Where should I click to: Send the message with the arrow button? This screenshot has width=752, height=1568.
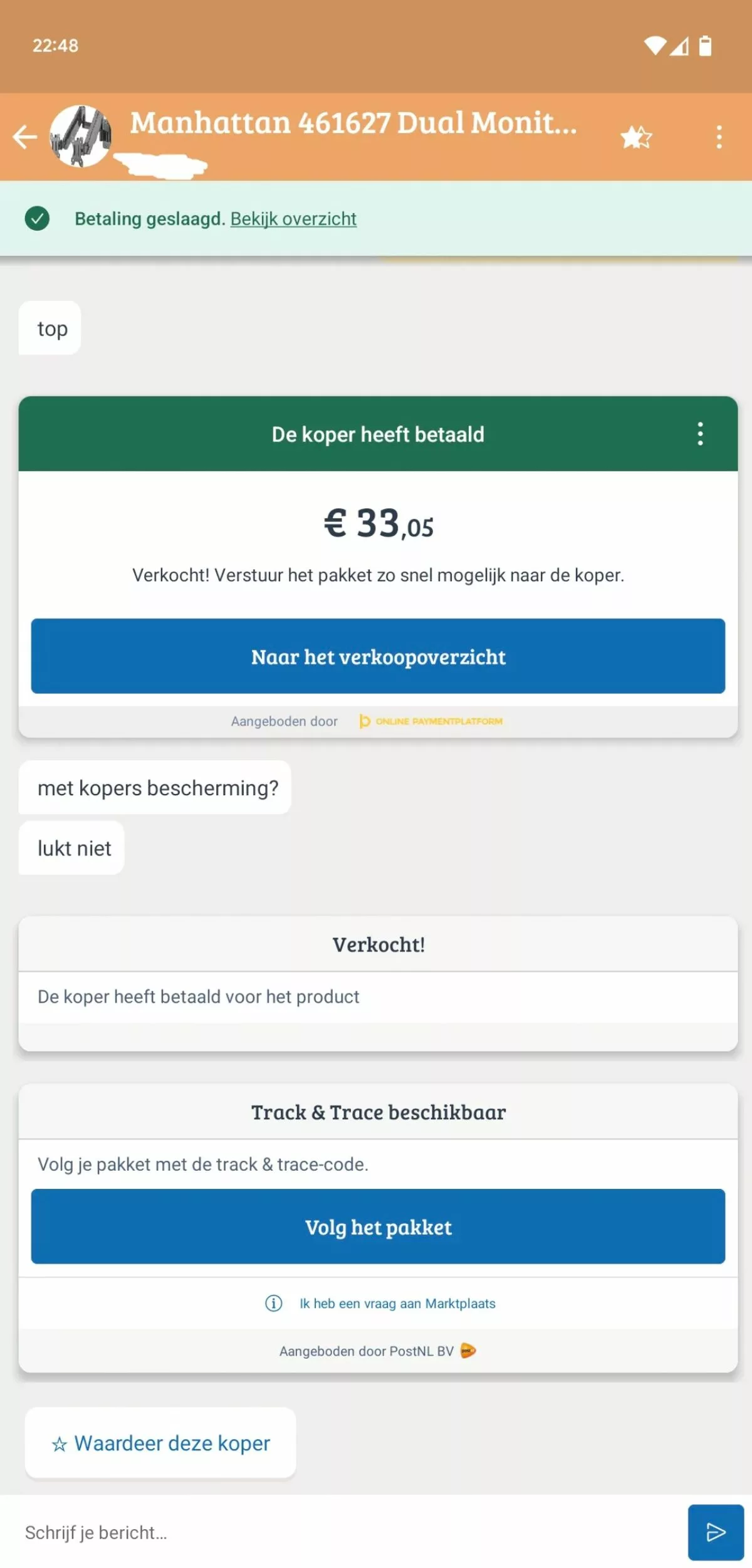click(716, 1533)
